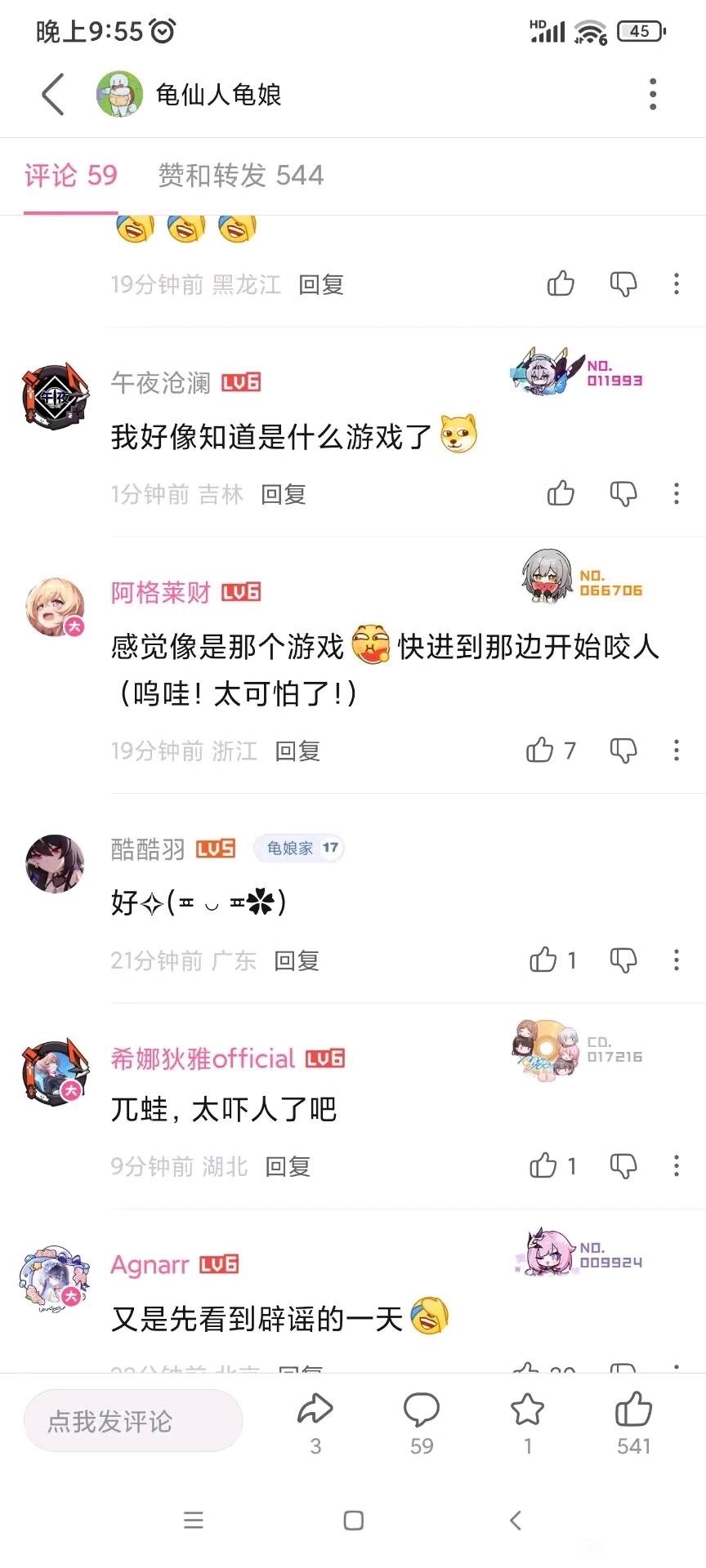Image resolution: width=706 pixels, height=1568 pixels.
Task: Go back using the top arrow
Action: (x=53, y=95)
